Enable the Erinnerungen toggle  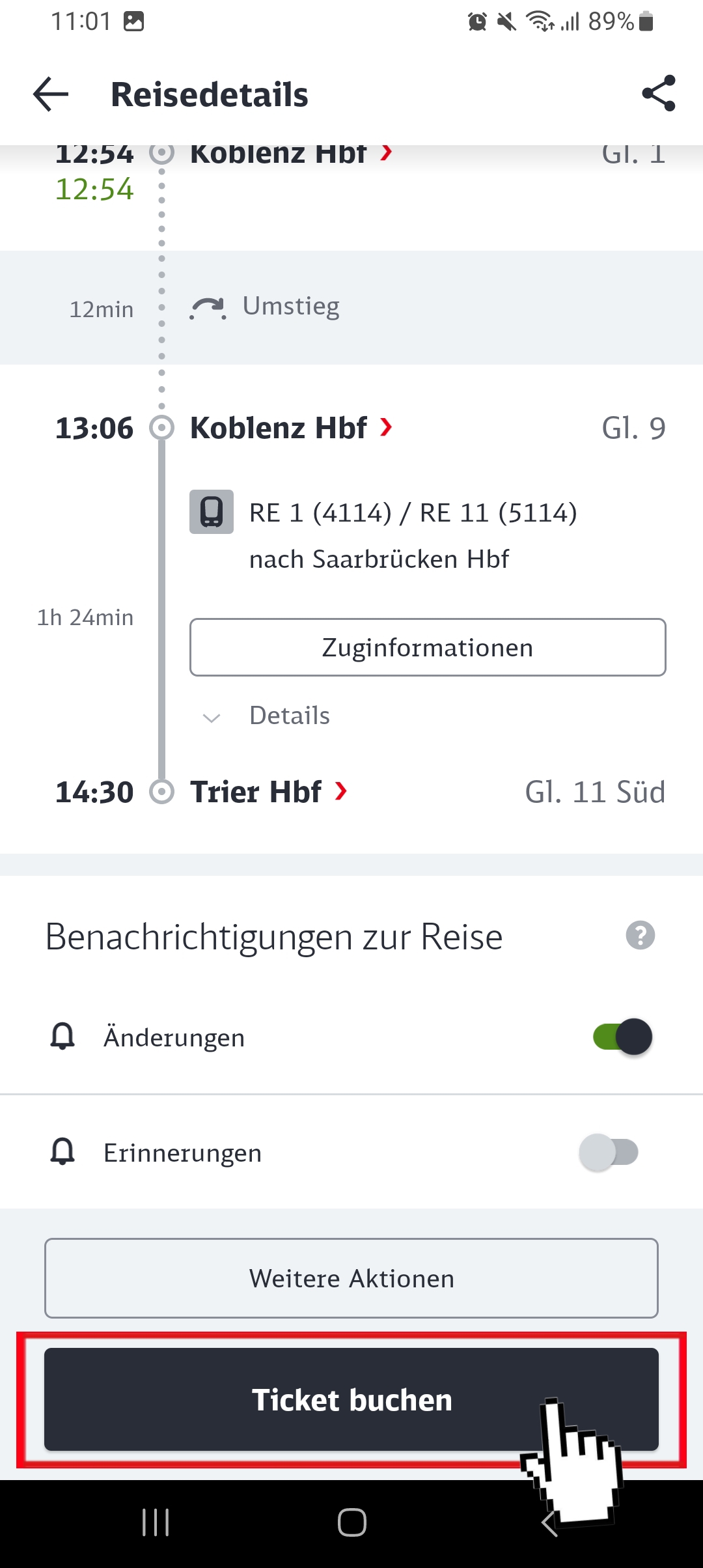point(609,1153)
